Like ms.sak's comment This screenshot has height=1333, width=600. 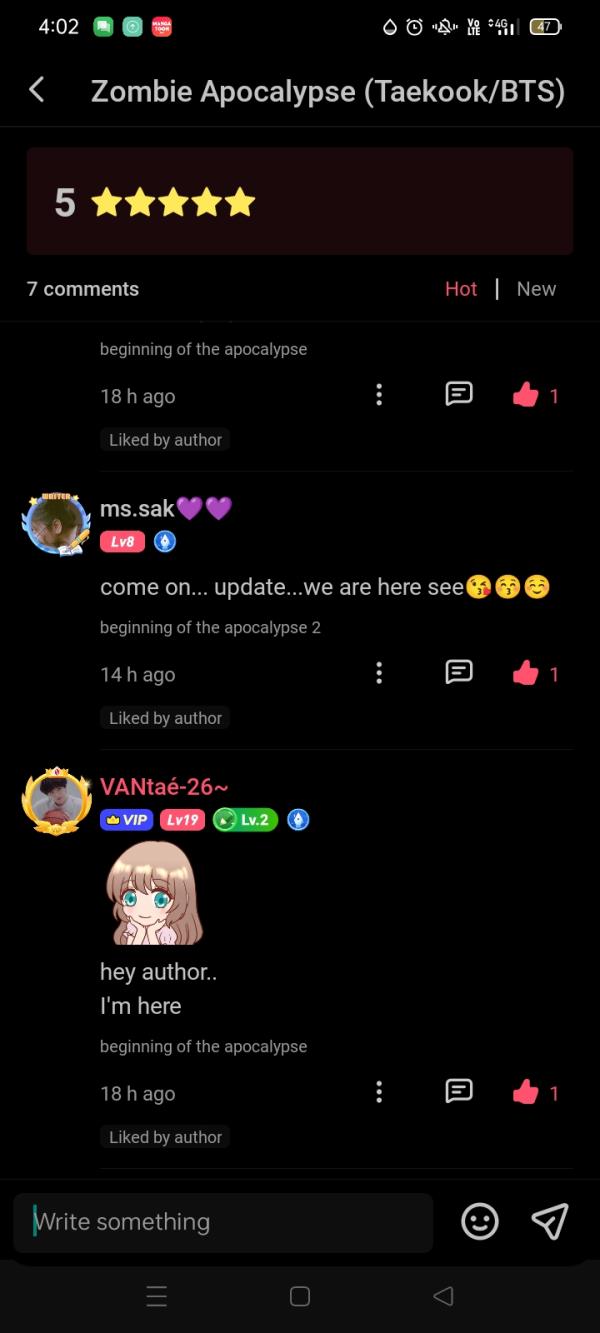click(x=526, y=673)
